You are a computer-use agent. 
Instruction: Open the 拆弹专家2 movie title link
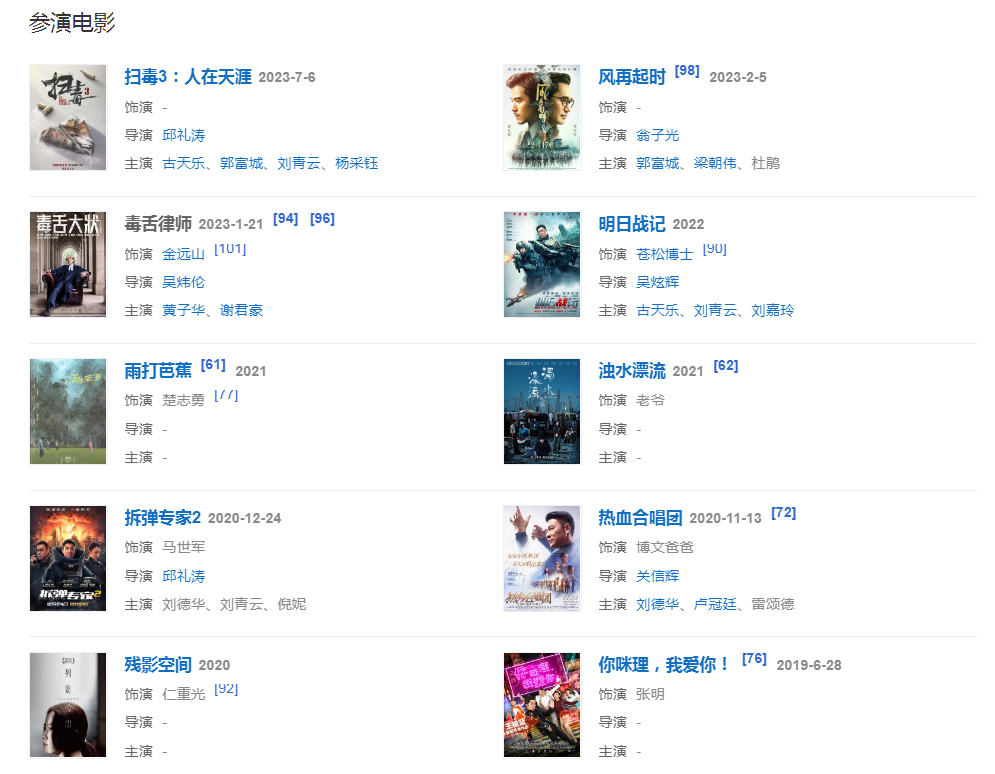[x=163, y=518]
